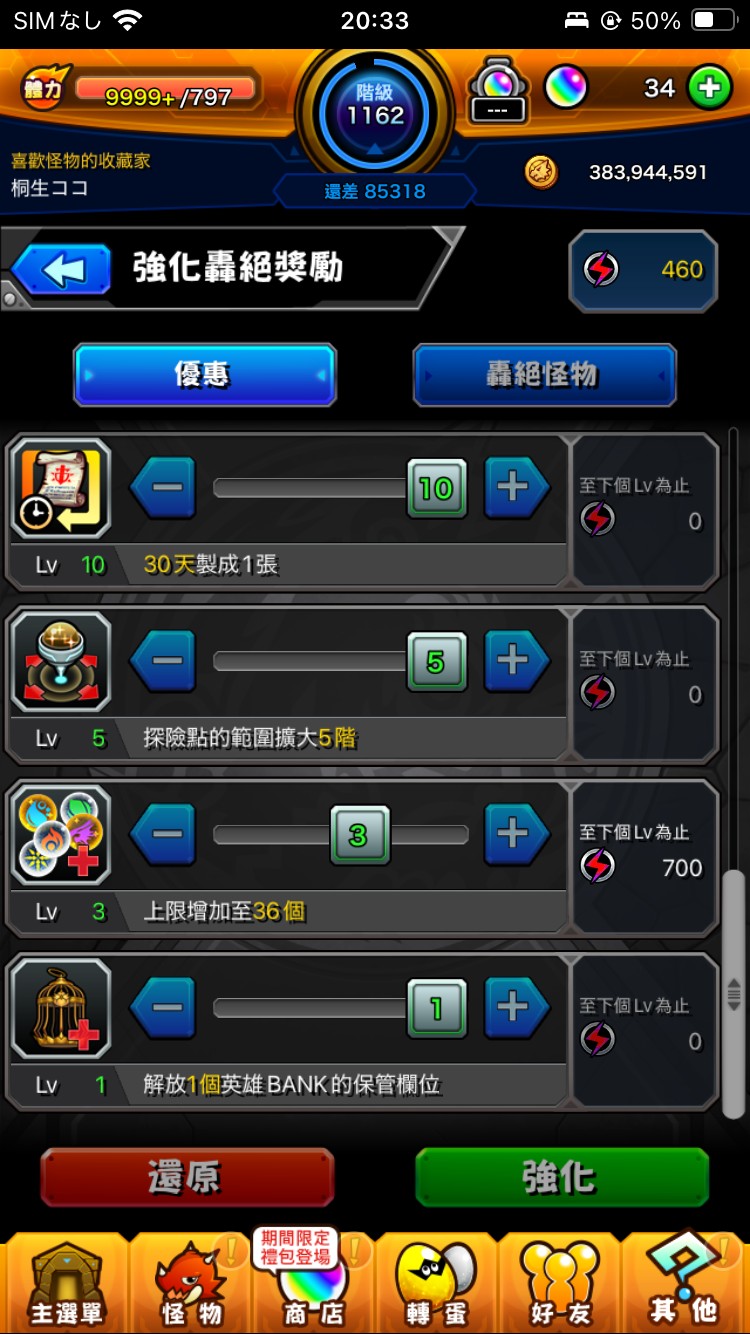Viewport: 750px width, 1334px height.
Task: Tap the blue back arrow button
Action: tap(60, 268)
